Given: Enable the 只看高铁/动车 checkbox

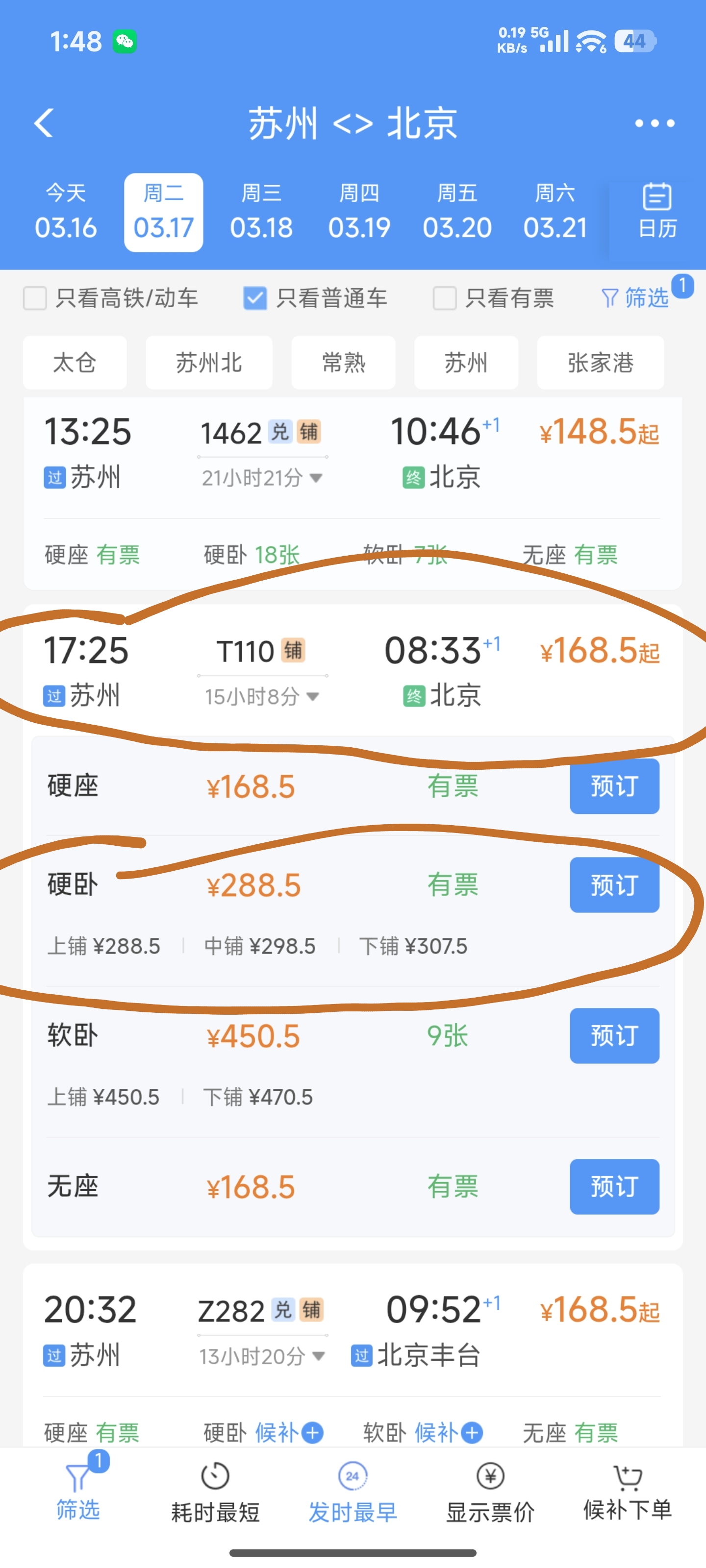Looking at the screenshot, I should [35, 298].
